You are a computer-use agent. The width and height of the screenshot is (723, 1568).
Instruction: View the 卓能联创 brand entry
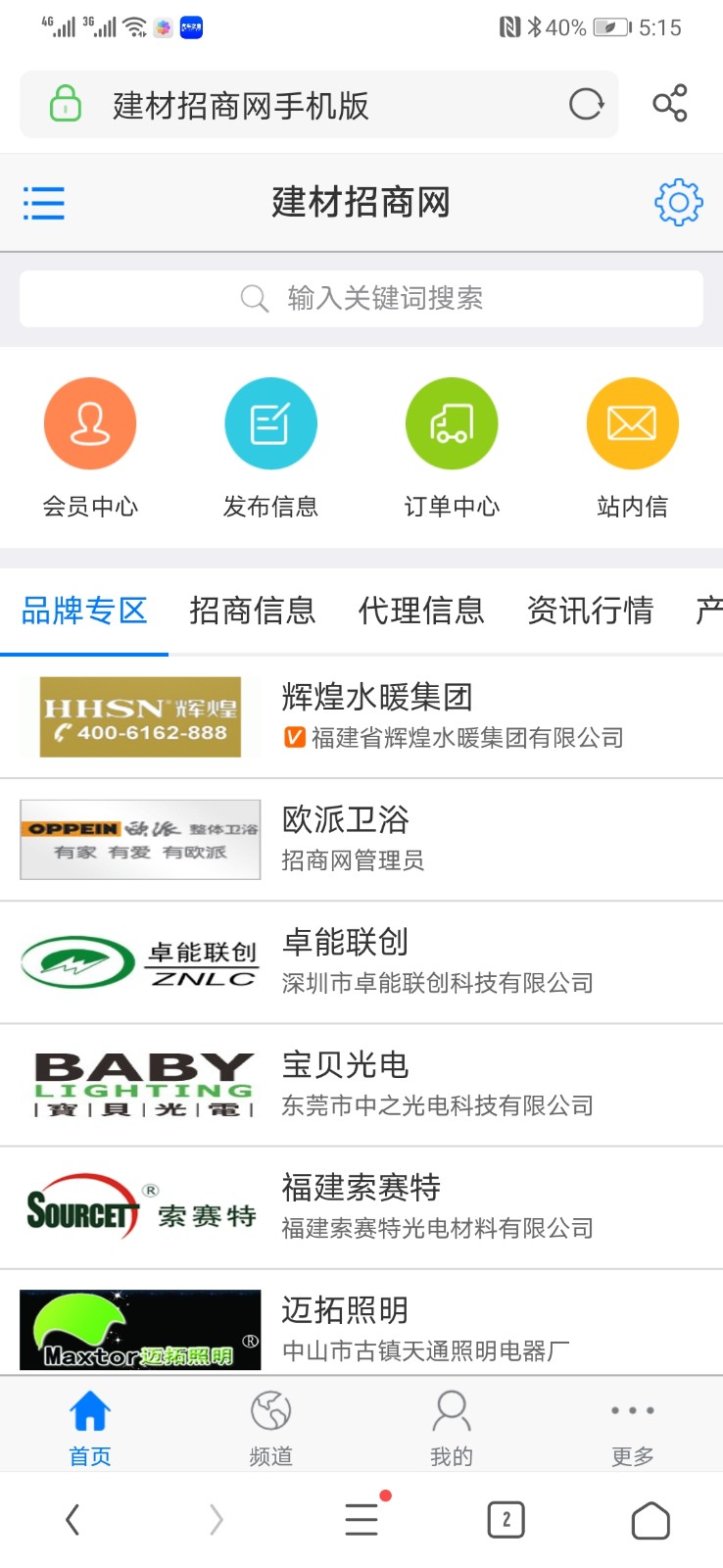361,962
